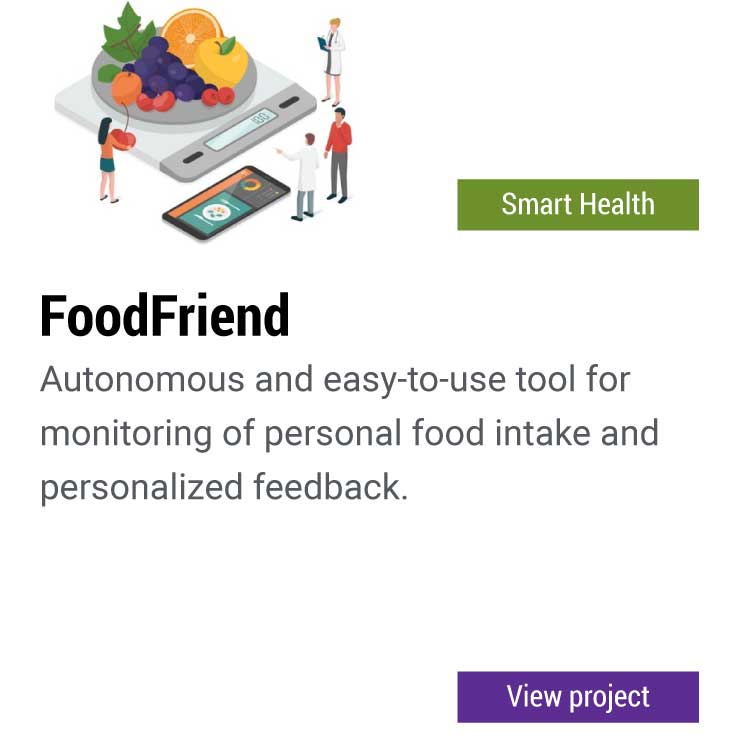Screen dimensions: 750x750
Task: Tap the View project button
Action: click(x=577, y=697)
